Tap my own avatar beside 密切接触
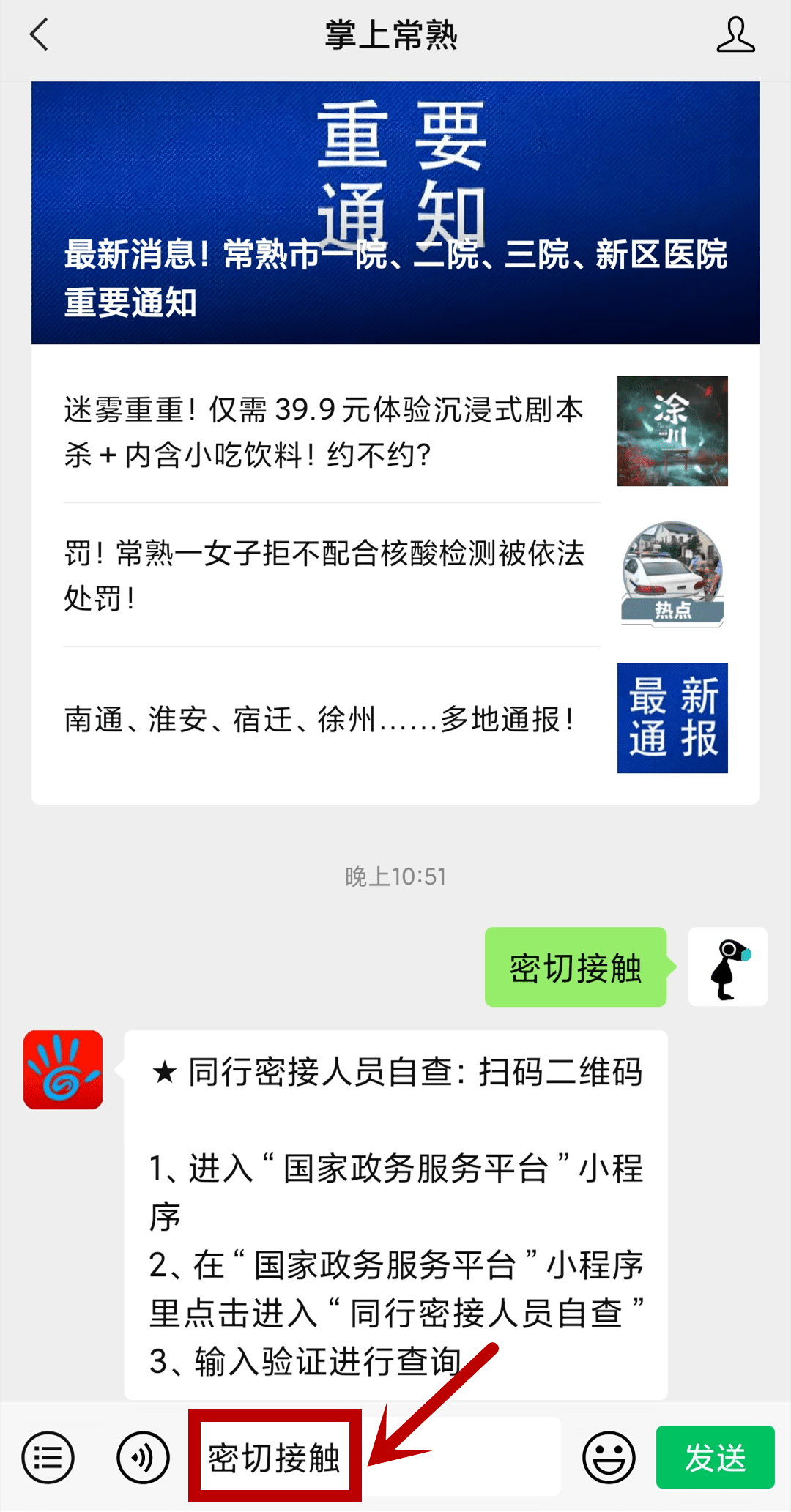This screenshot has width=791, height=1512. [x=727, y=967]
